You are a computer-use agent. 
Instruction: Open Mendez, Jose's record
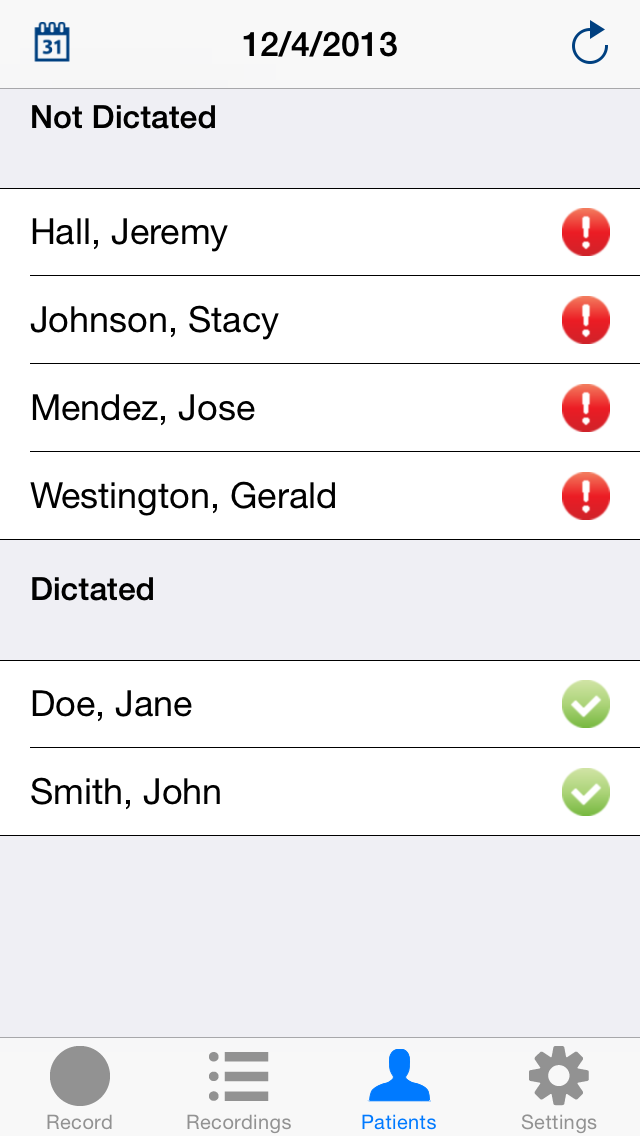[320, 408]
